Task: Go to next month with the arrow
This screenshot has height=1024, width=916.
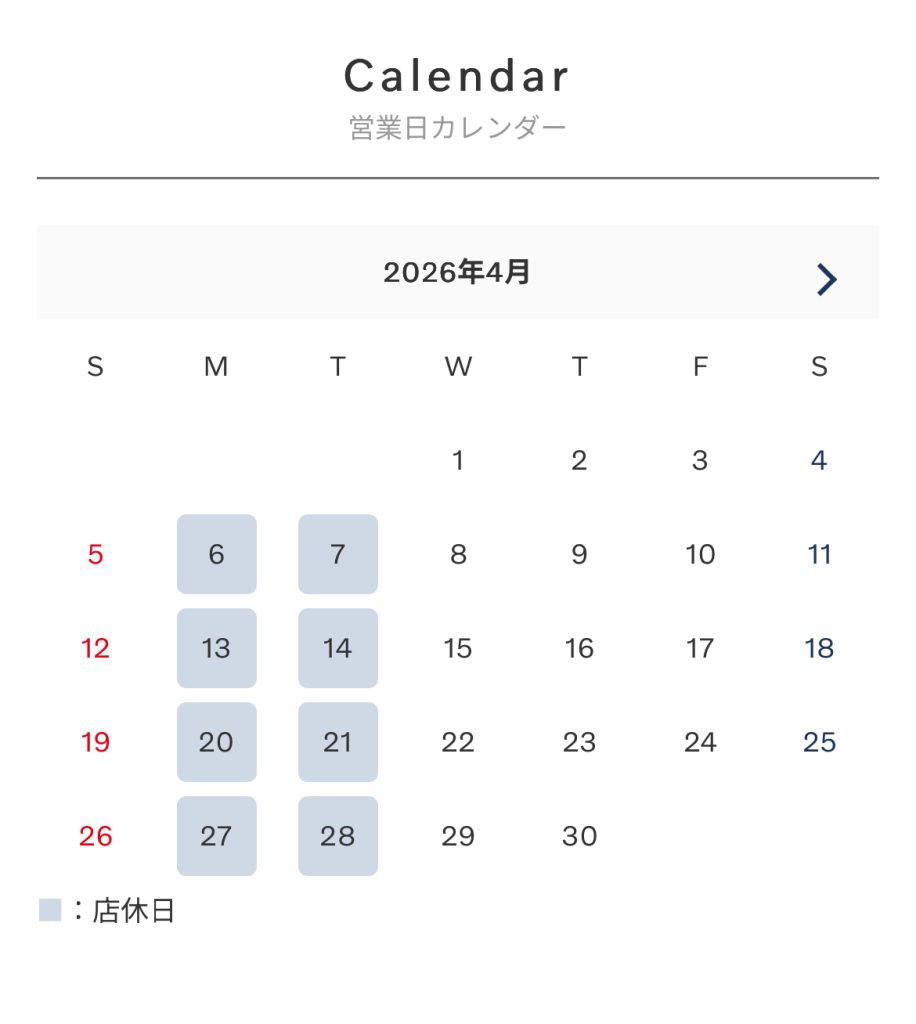Action: tap(827, 280)
